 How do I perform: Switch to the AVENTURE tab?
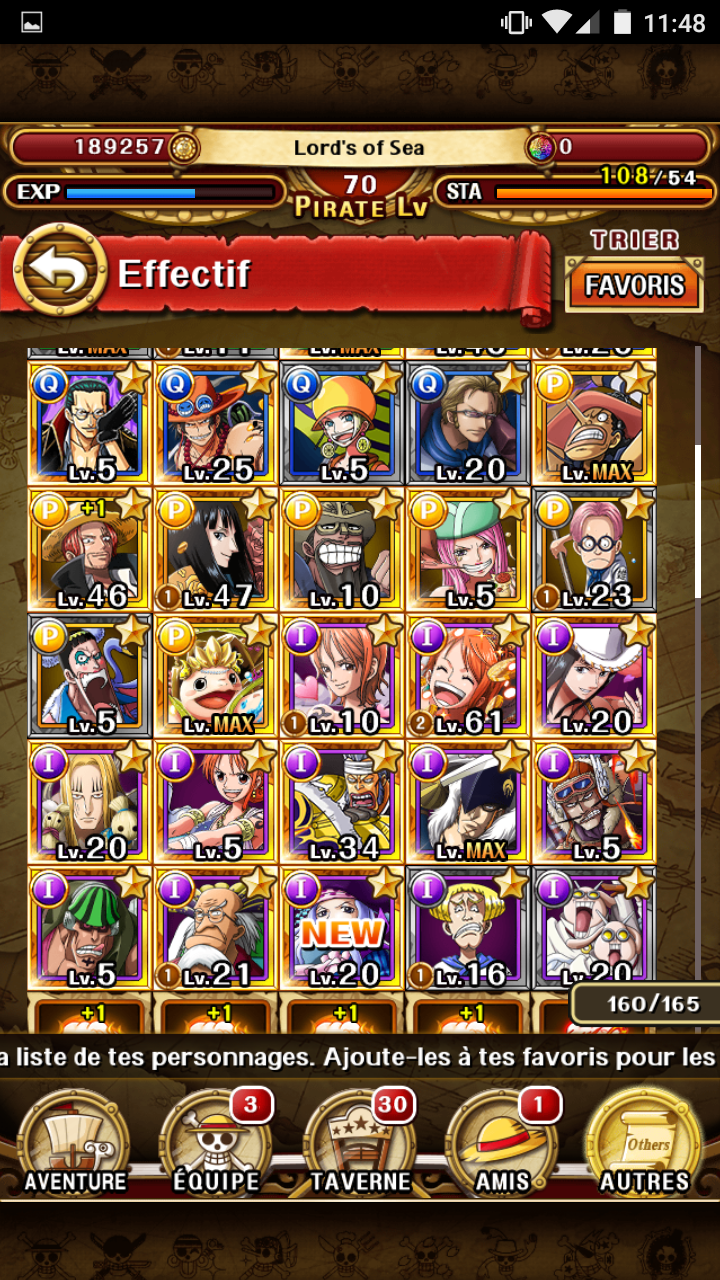76,1141
